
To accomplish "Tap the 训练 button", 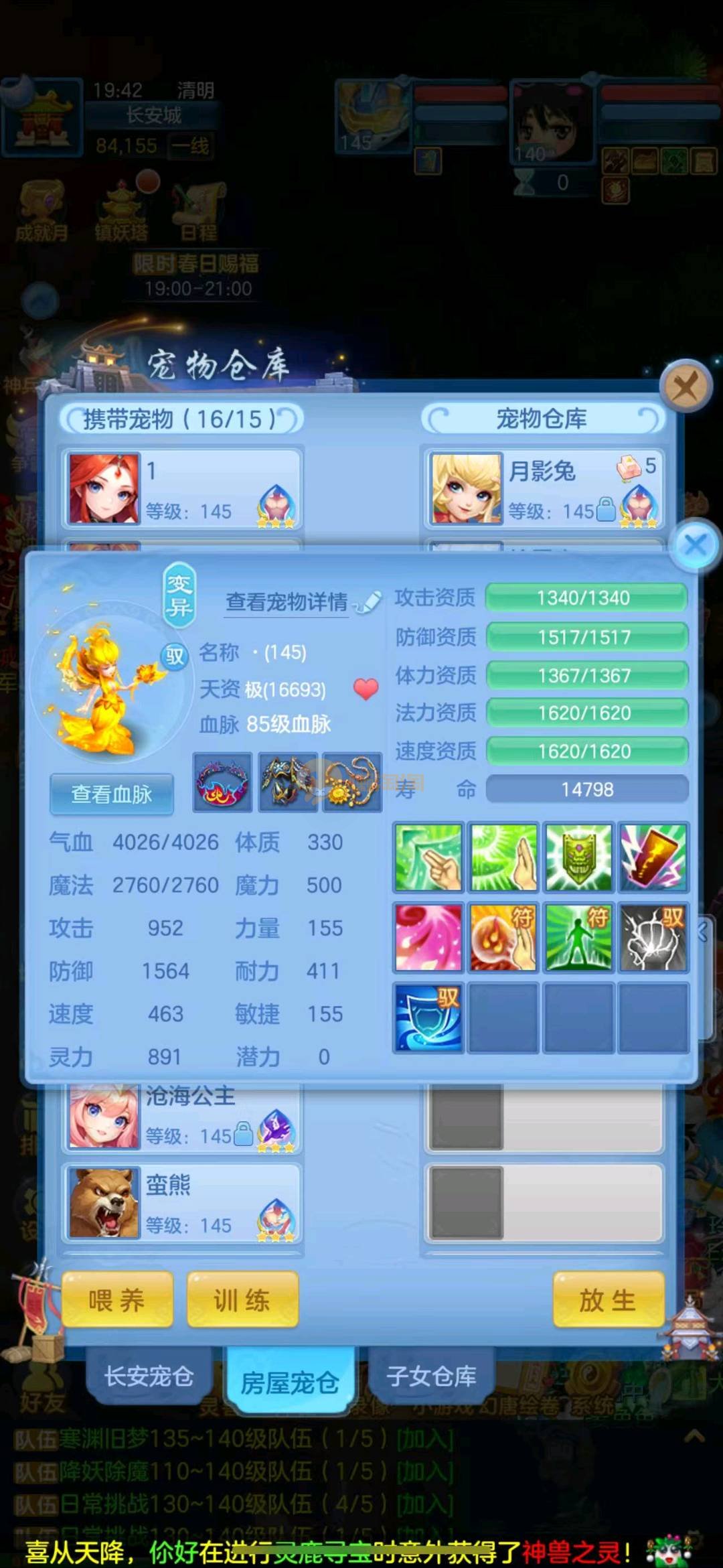I will (242, 1300).
